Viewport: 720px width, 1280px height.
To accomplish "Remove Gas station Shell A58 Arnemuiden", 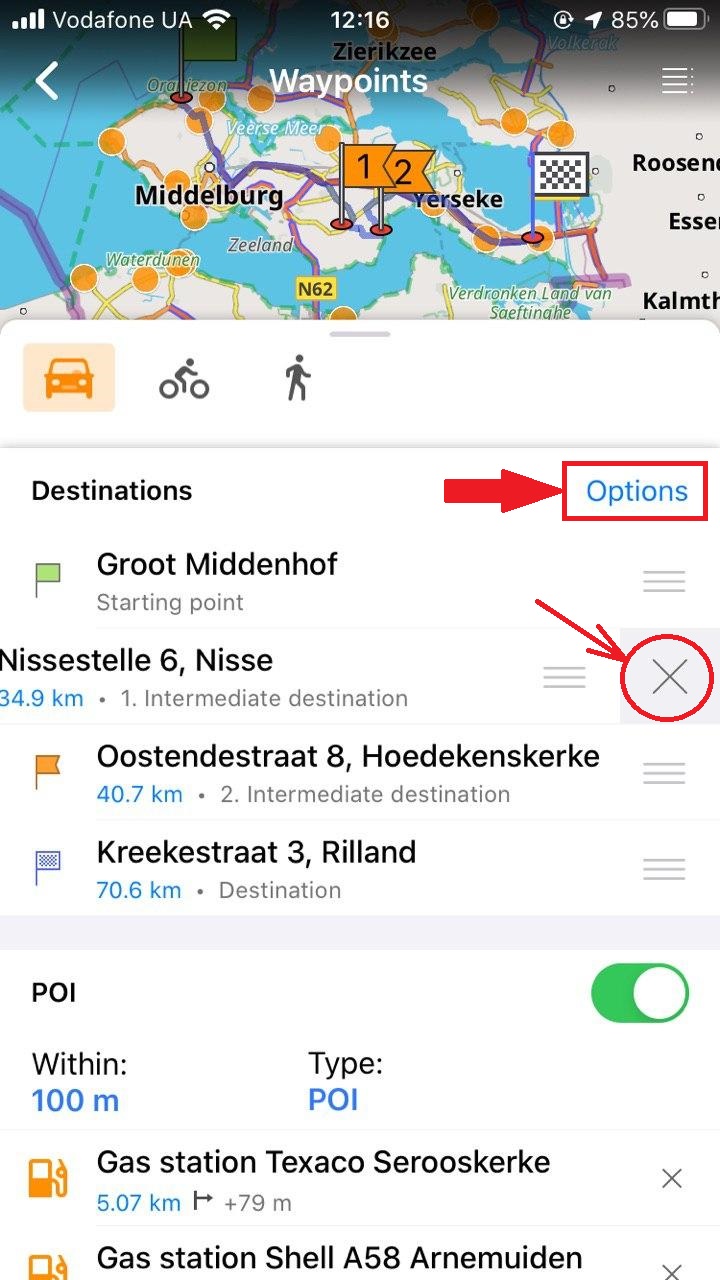I will (672, 1268).
